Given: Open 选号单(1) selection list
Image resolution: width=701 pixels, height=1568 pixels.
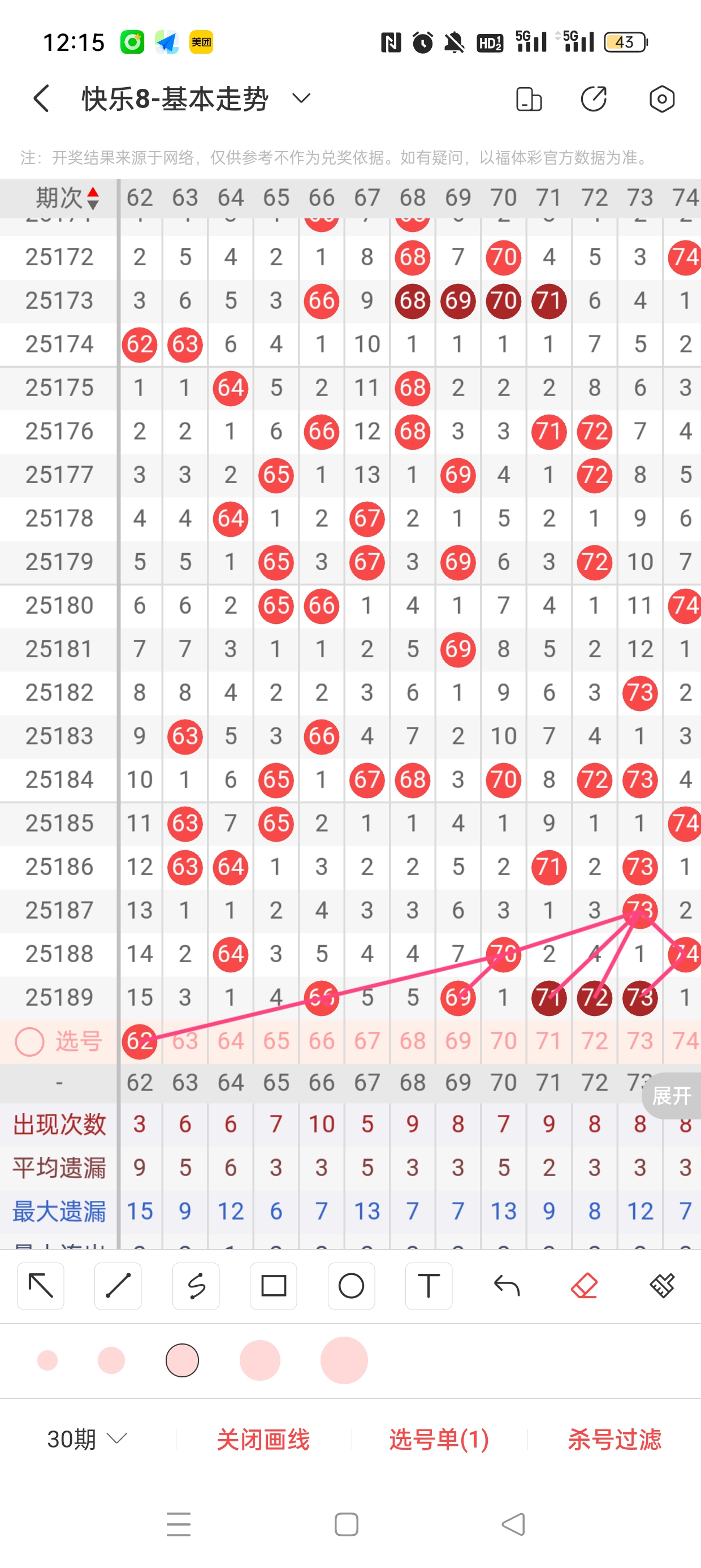Looking at the screenshot, I should pos(439,1439).
